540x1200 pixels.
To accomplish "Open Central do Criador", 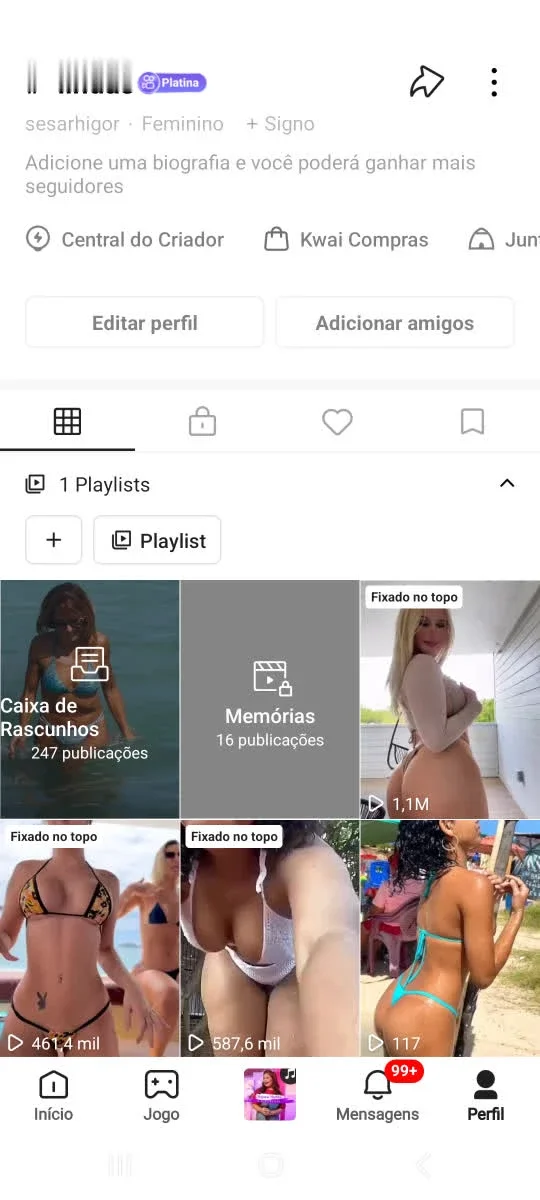I will (125, 240).
